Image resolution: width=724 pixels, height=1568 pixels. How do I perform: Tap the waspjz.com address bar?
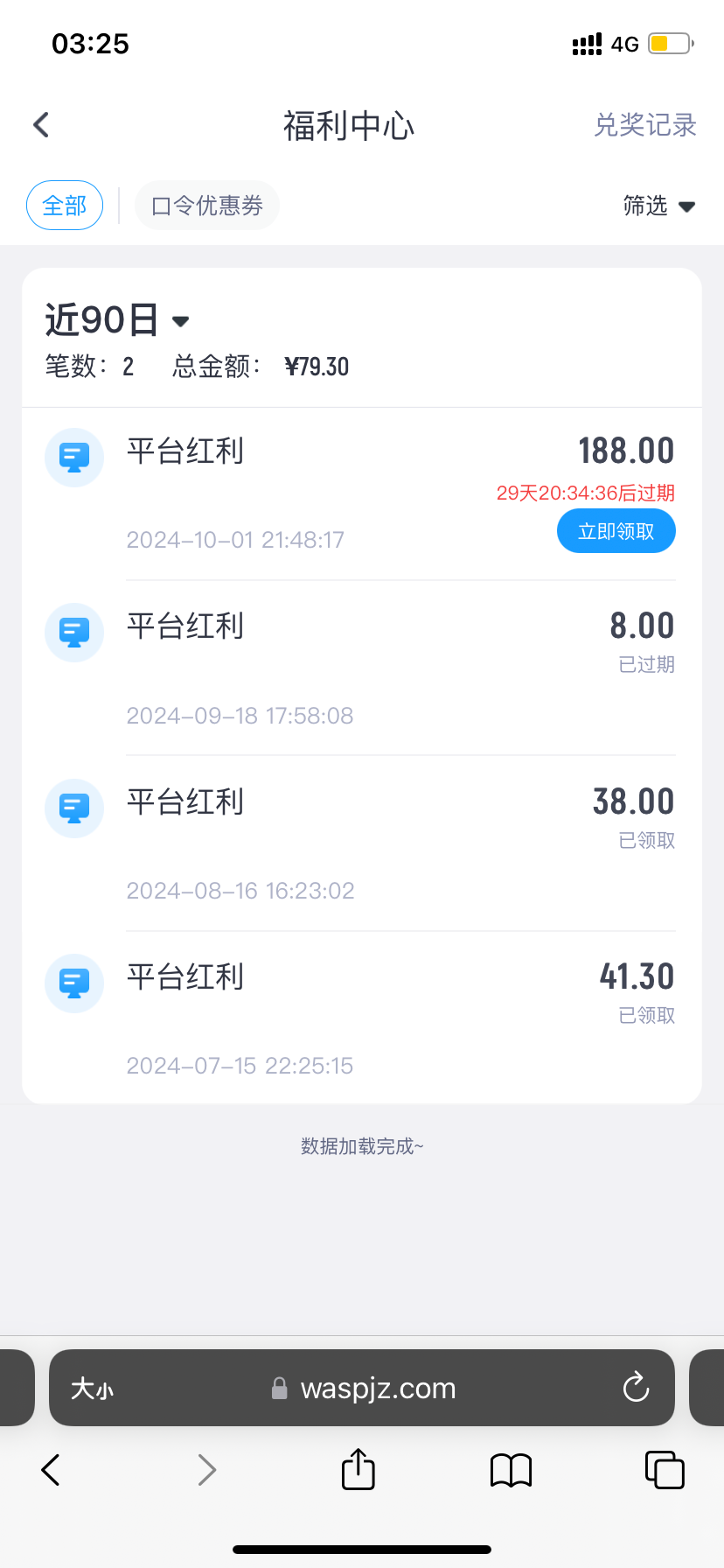coord(378,1388)
